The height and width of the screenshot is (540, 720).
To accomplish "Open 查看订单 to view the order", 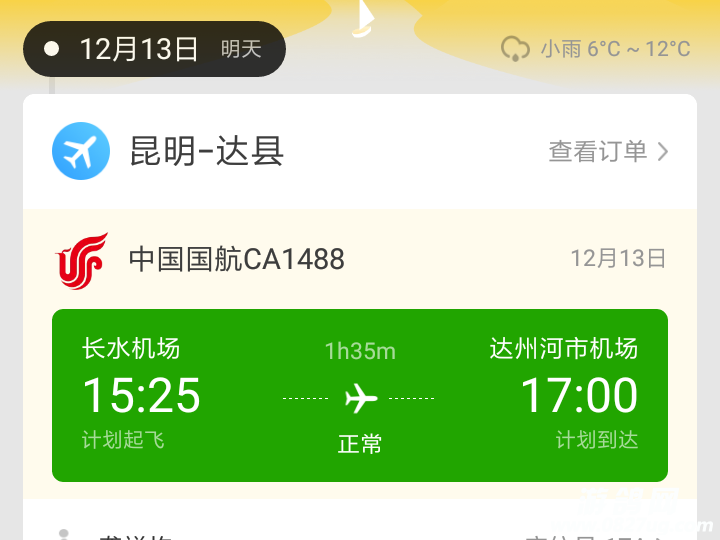I will pos(608,151).
